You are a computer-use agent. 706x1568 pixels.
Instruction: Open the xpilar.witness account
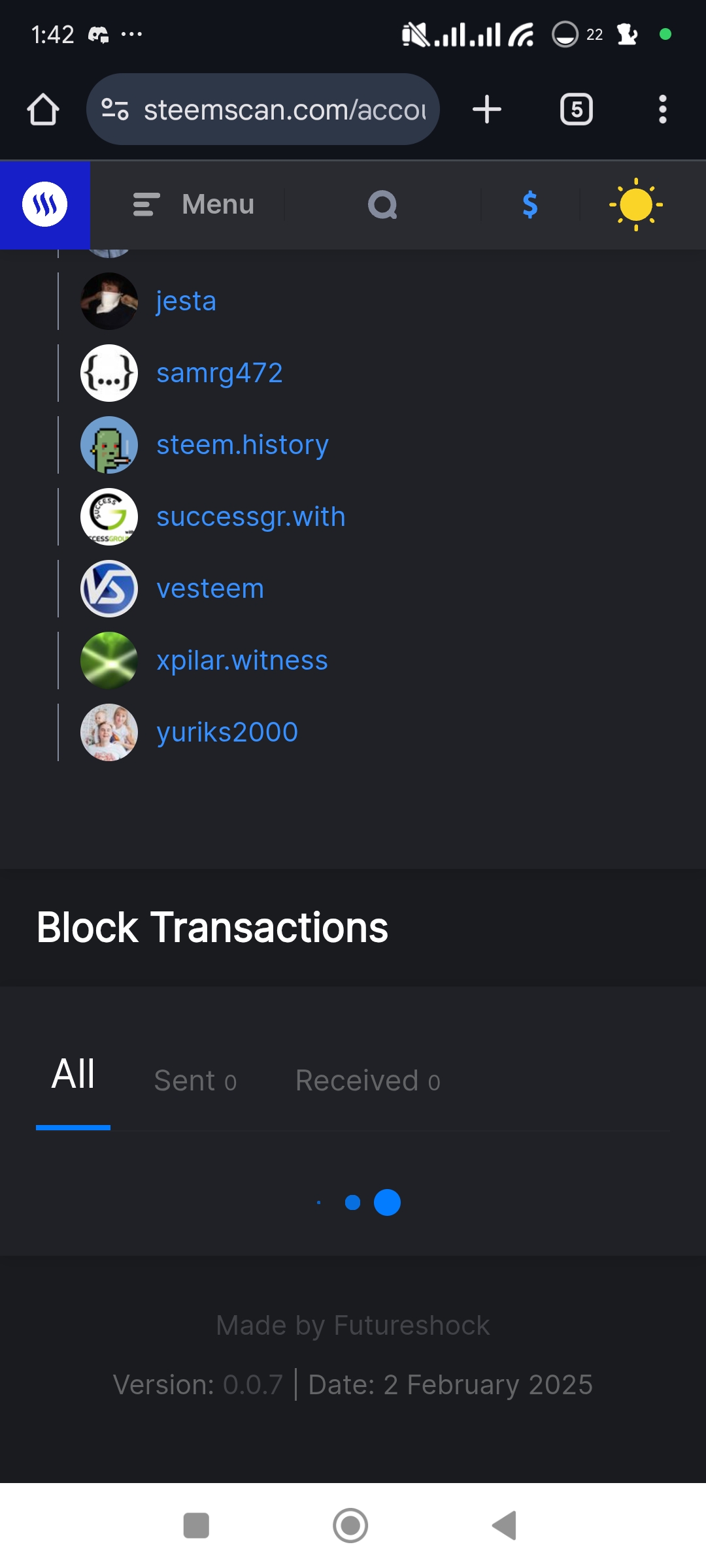[242, 661]
